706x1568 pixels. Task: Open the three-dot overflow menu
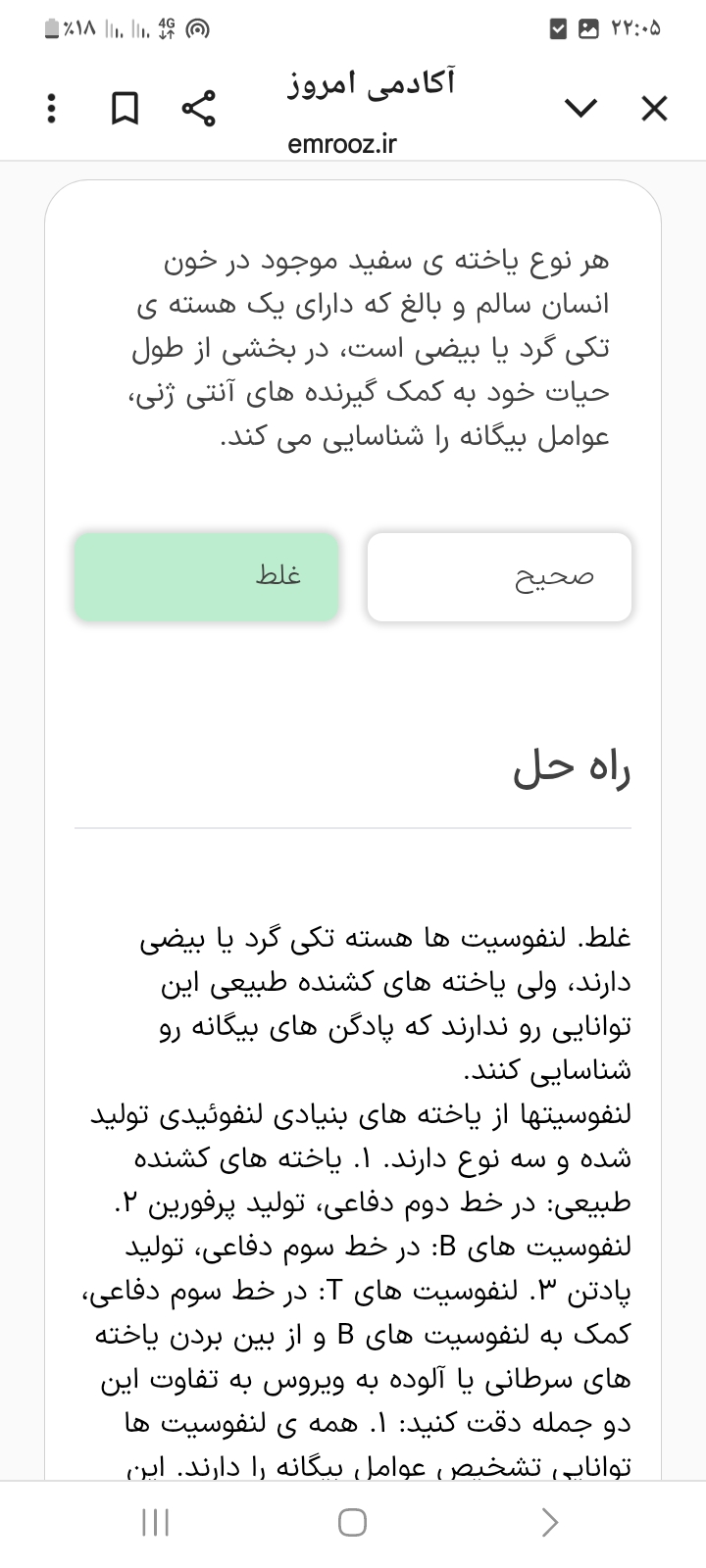coord(52,109)
